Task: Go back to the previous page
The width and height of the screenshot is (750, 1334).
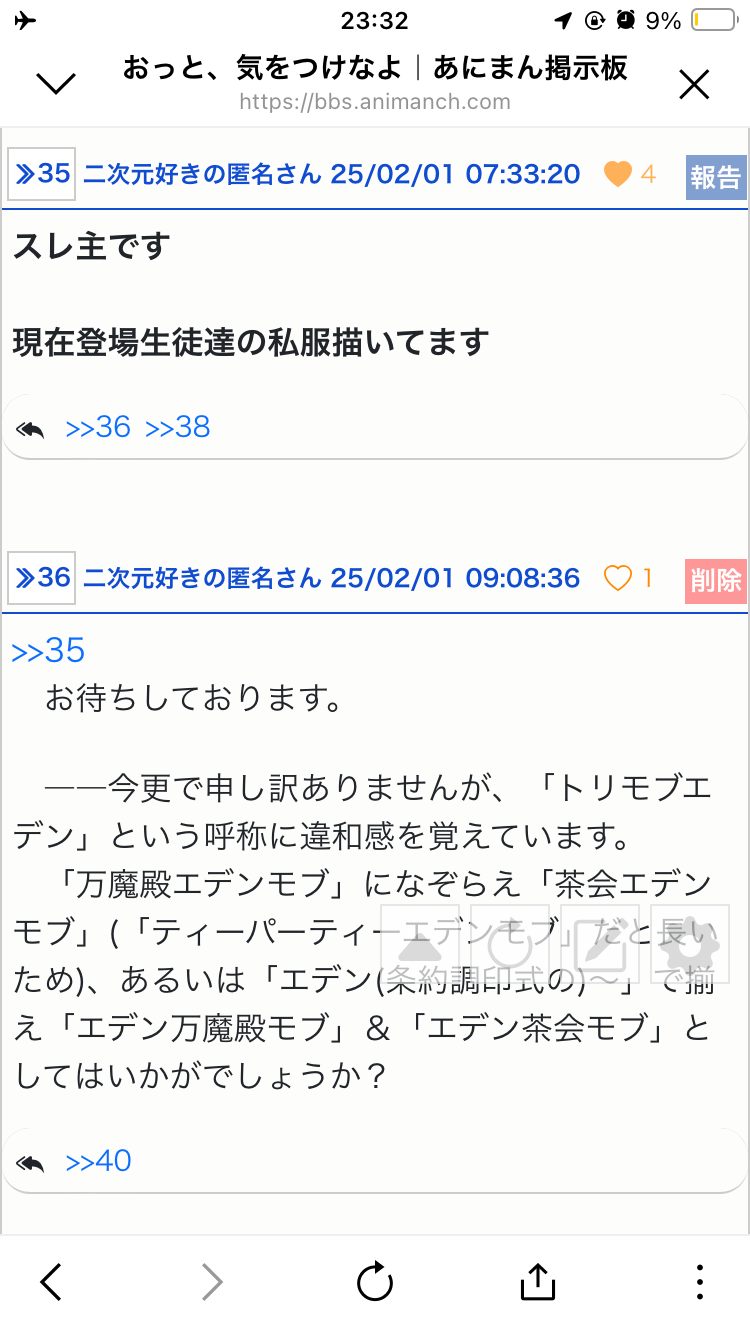Action: click(x=52, y=1282)
